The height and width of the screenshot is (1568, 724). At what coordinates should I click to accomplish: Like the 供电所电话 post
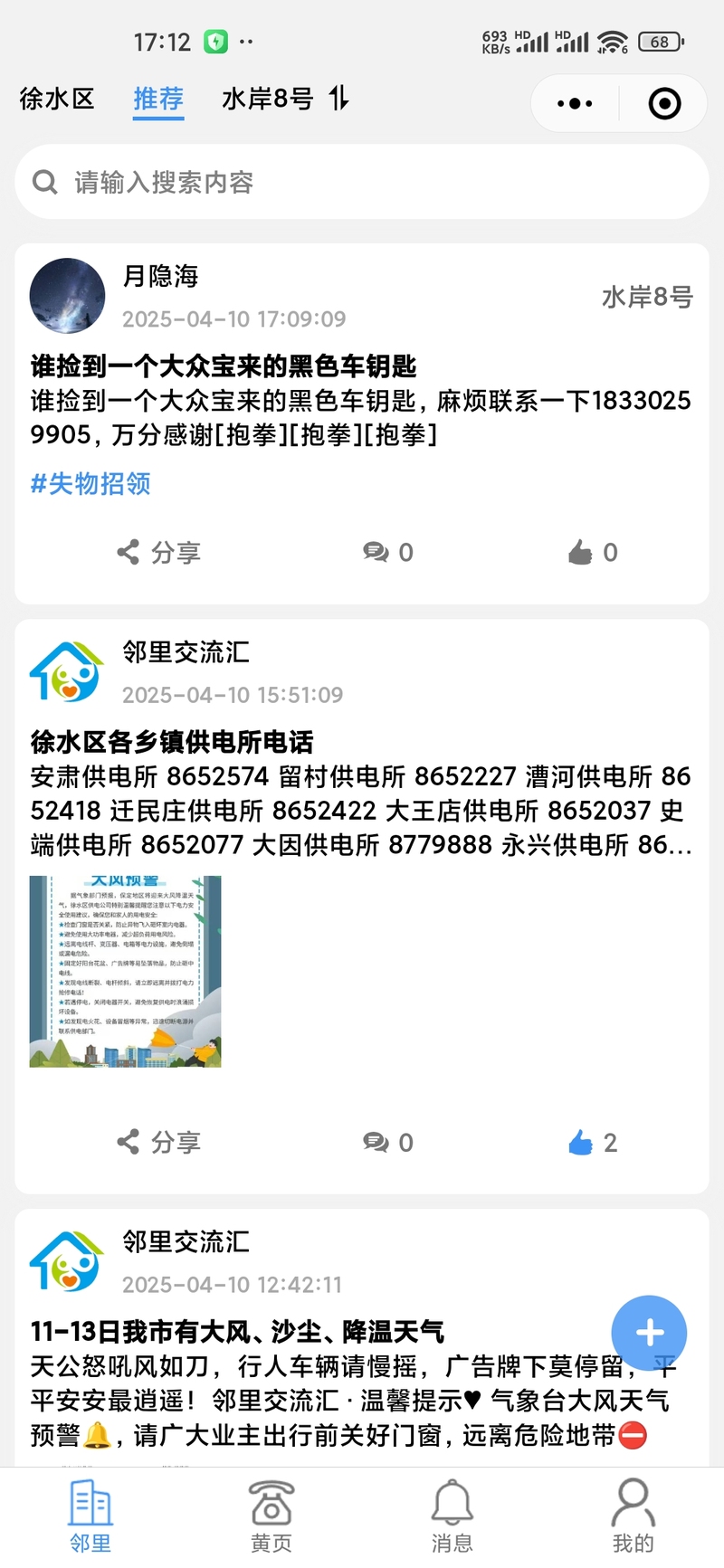(x=593, y=1143)
